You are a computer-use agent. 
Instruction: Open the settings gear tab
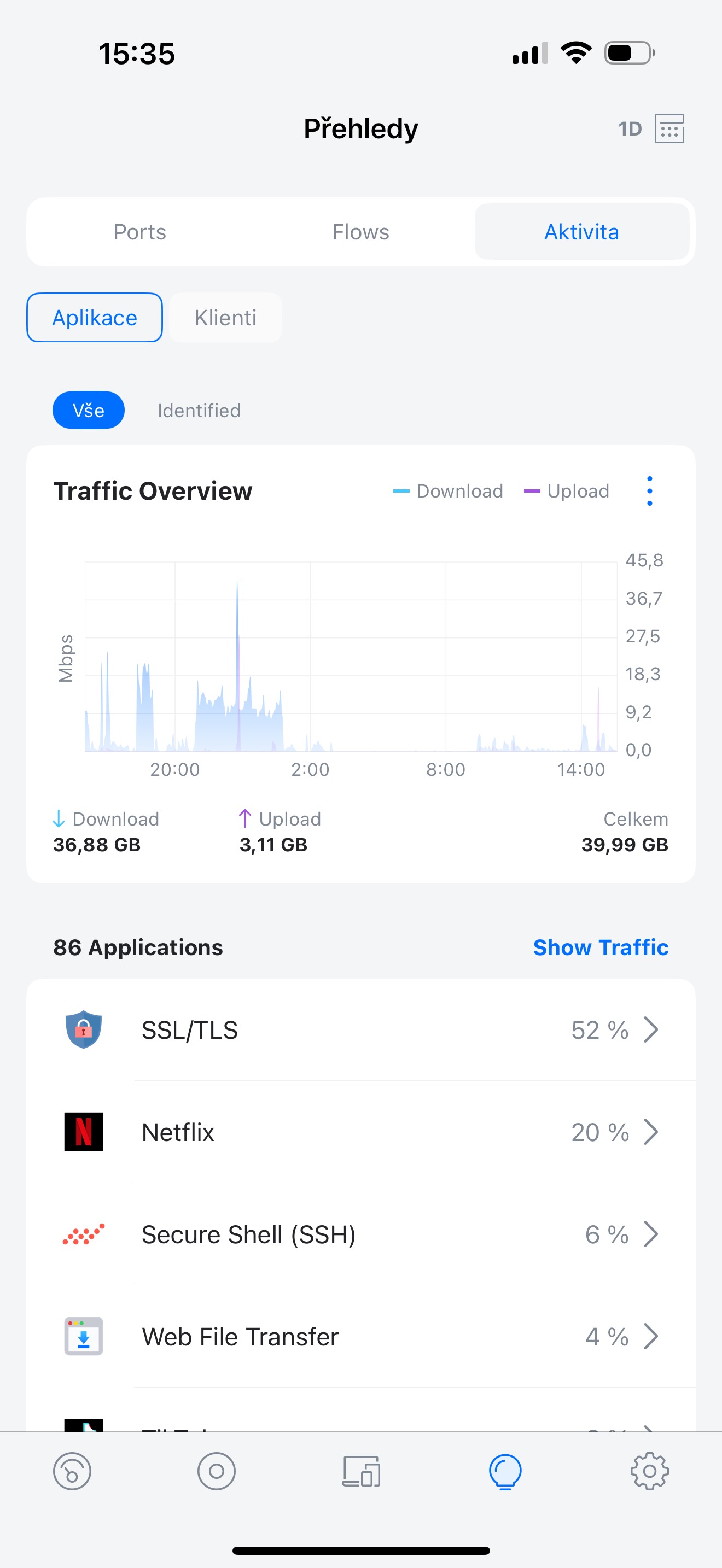pos(650,1472)
